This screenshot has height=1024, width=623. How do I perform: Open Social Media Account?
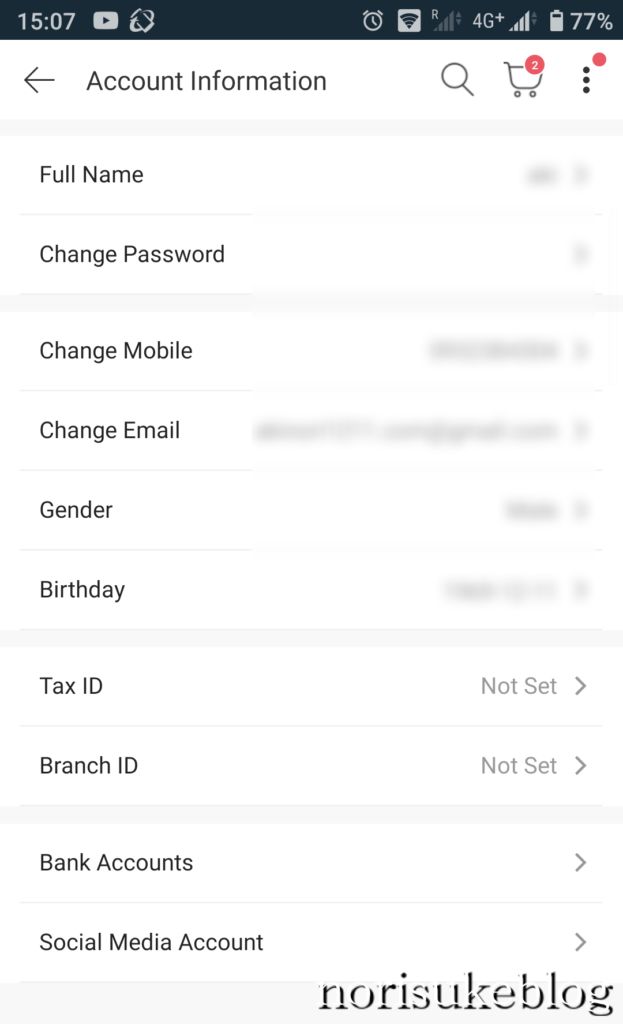coord(312,942)
